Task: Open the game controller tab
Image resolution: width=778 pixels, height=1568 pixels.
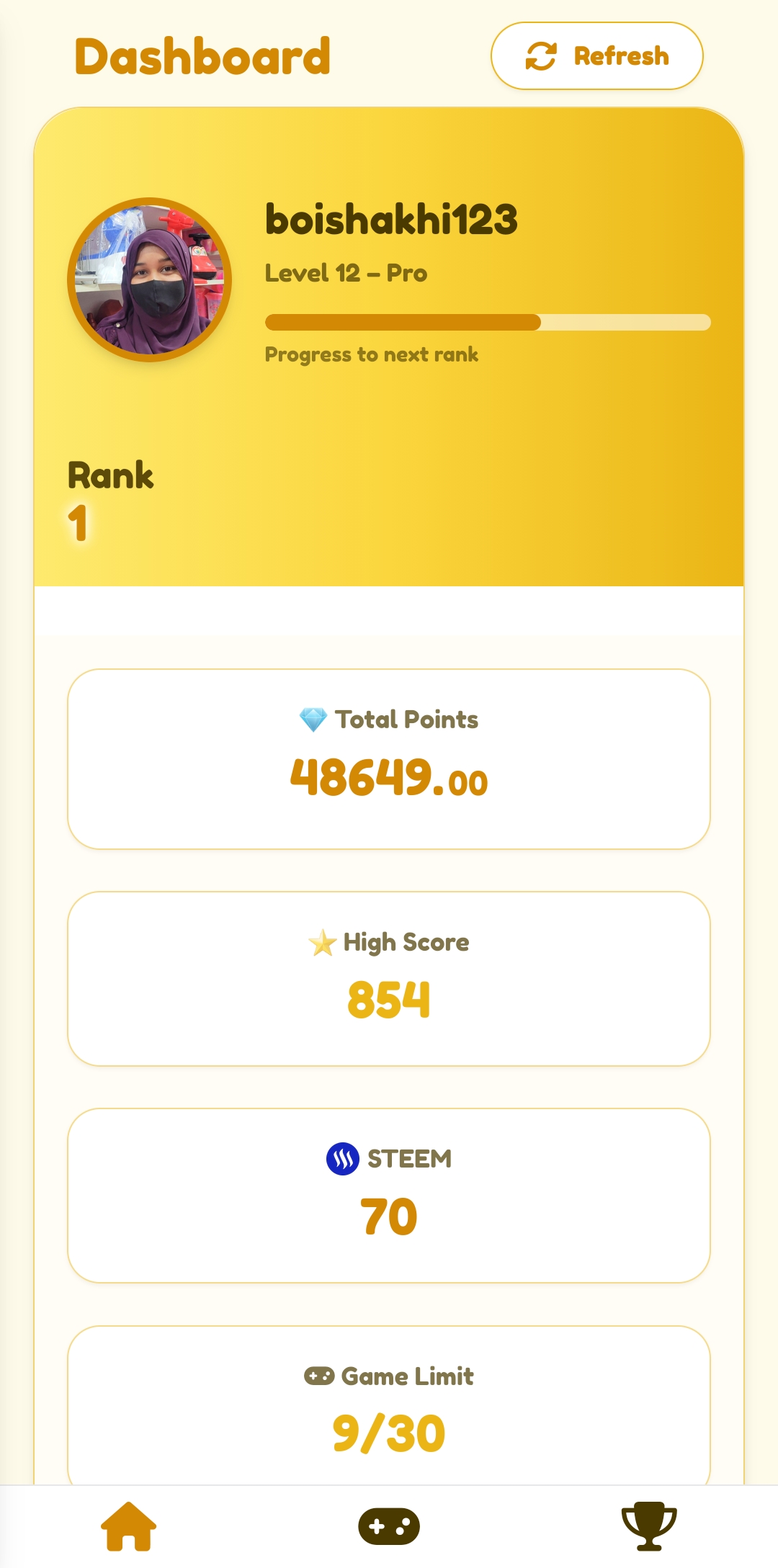Action: point(389,1526)
